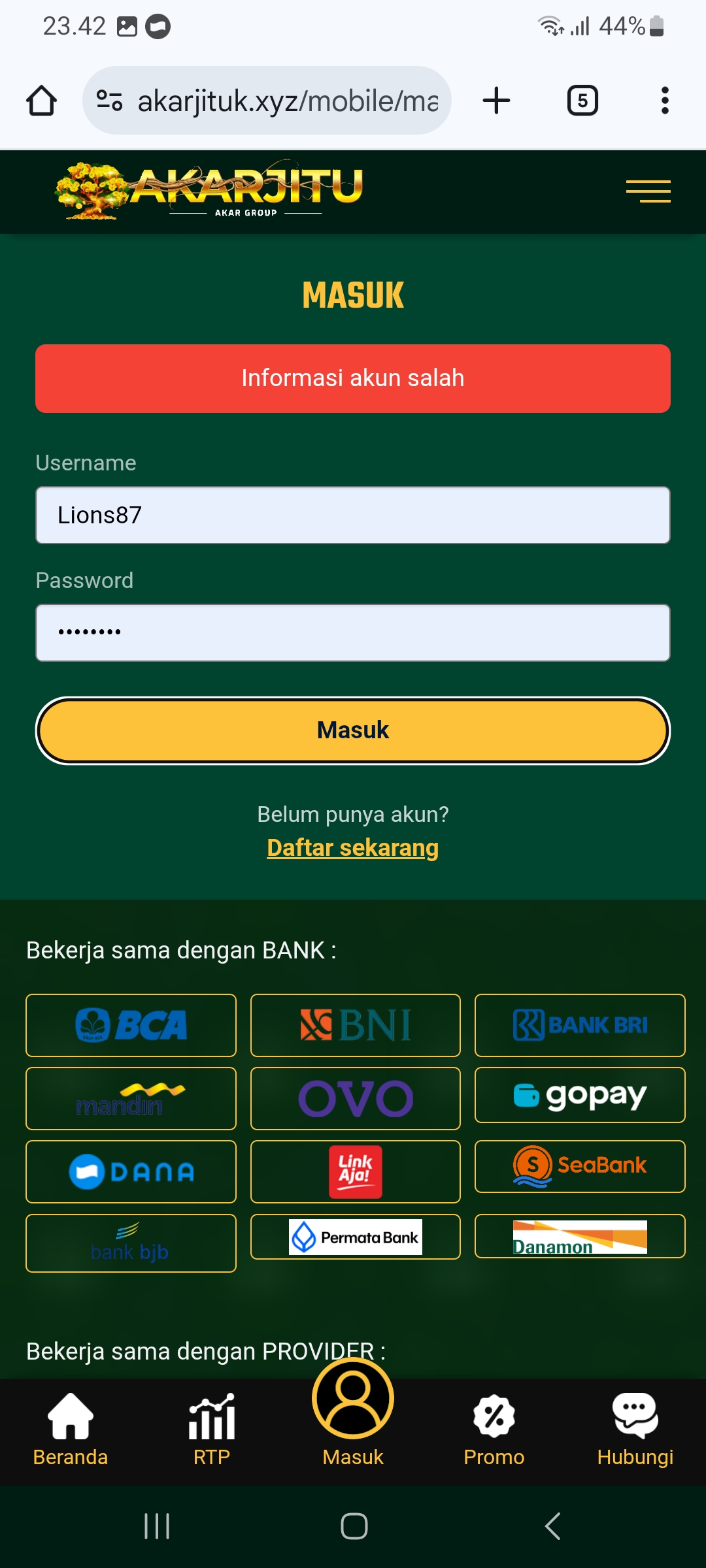Open the site hamburger menu
Image resolution: width=706 pixels, height=1568 pixels.
click(x=648, y=191)
